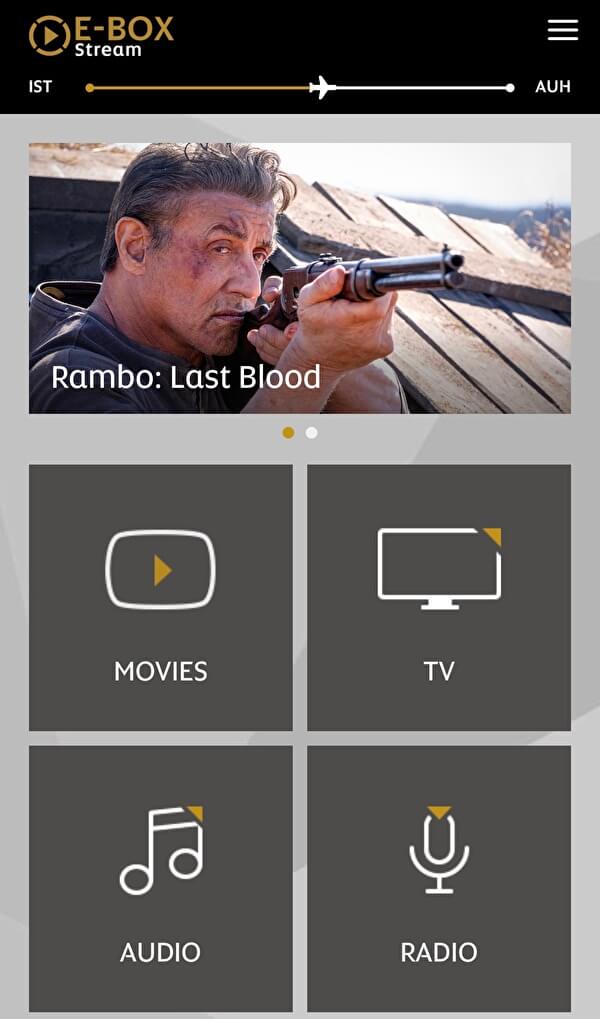Switch to the second carousel slide dot
Viewport: 600px width, 1019px height.
[x=312, y=433]
